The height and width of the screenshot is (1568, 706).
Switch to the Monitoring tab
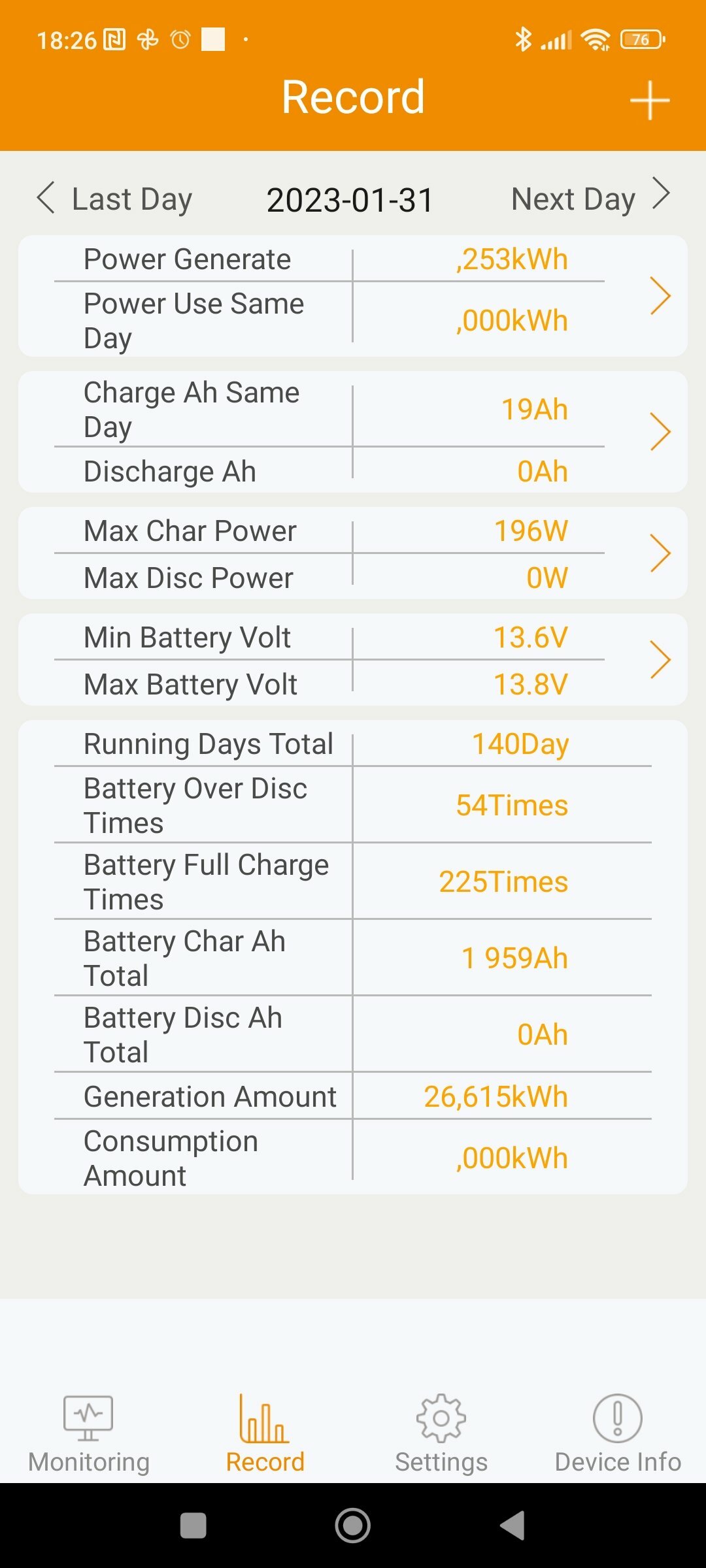coord(89,1433)
